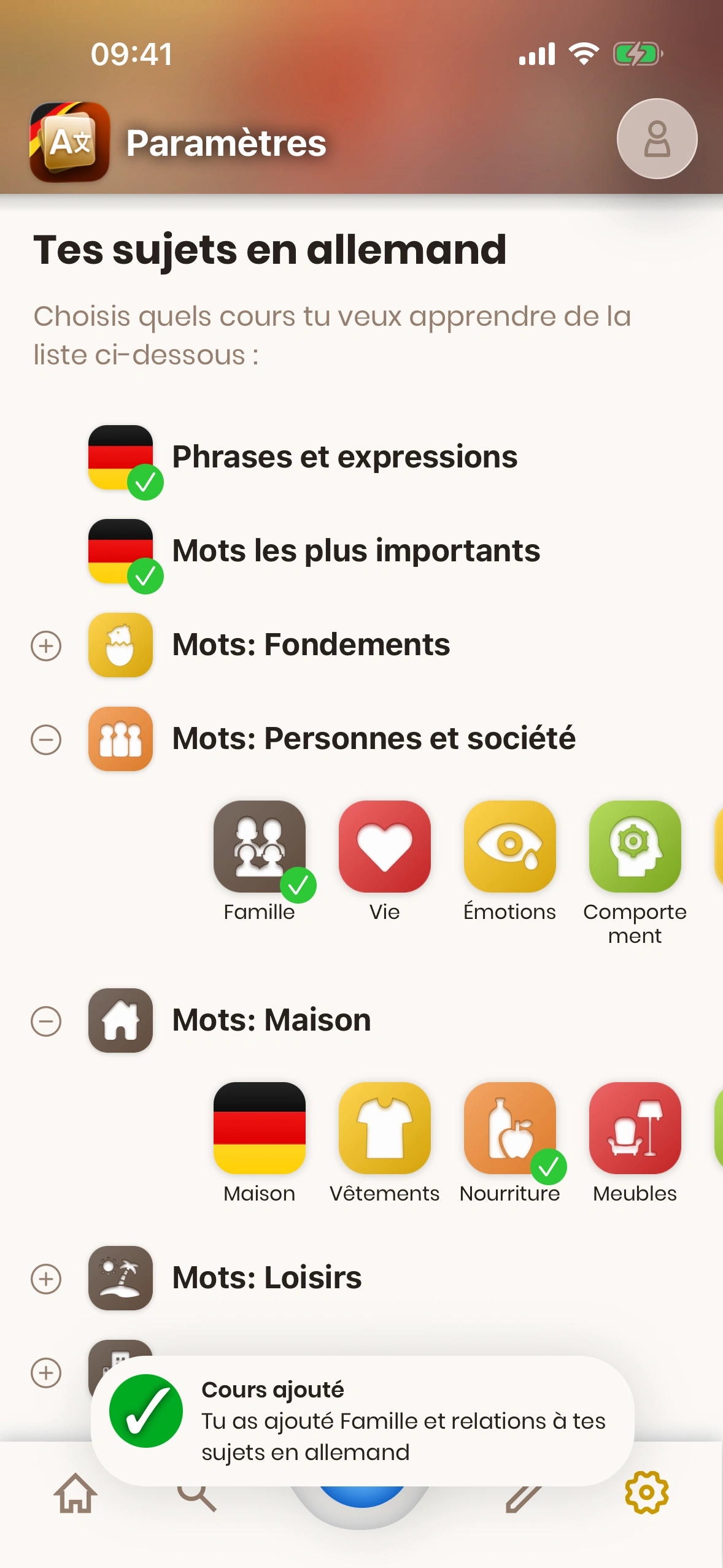Add the Meubles topic

coord(635,1129)
